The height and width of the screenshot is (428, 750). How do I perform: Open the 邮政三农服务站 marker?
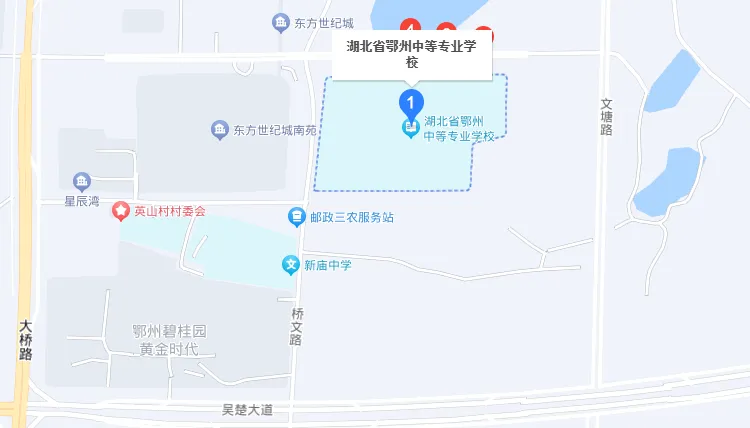click(296, 216)
